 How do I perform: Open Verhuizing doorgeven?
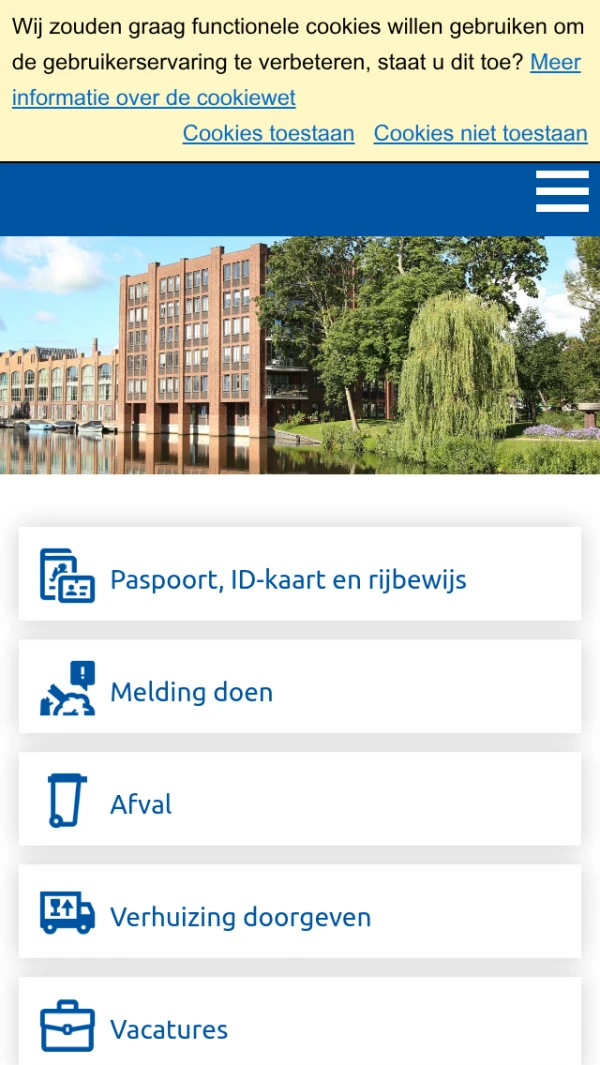point(299,916)
